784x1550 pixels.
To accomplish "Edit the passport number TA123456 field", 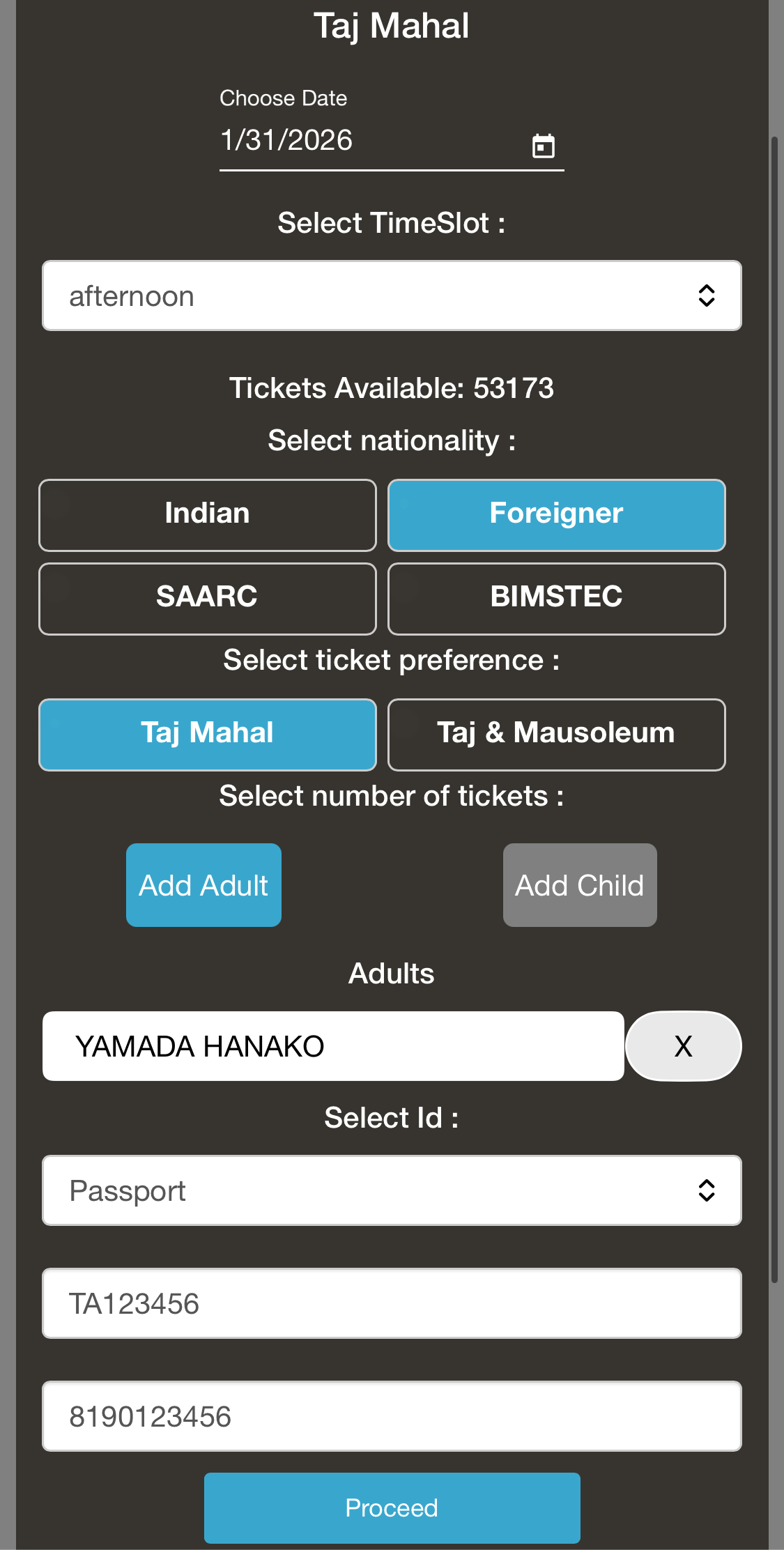I will 392,1303.
